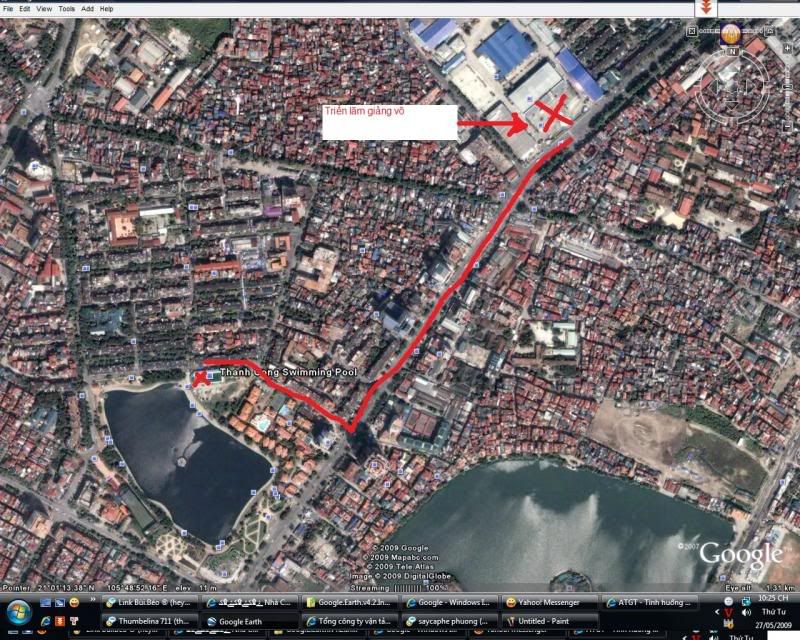Switch to Yahoo! Messenger in taskbar
This screenshot has width=800, height=640.
[548, 603]
